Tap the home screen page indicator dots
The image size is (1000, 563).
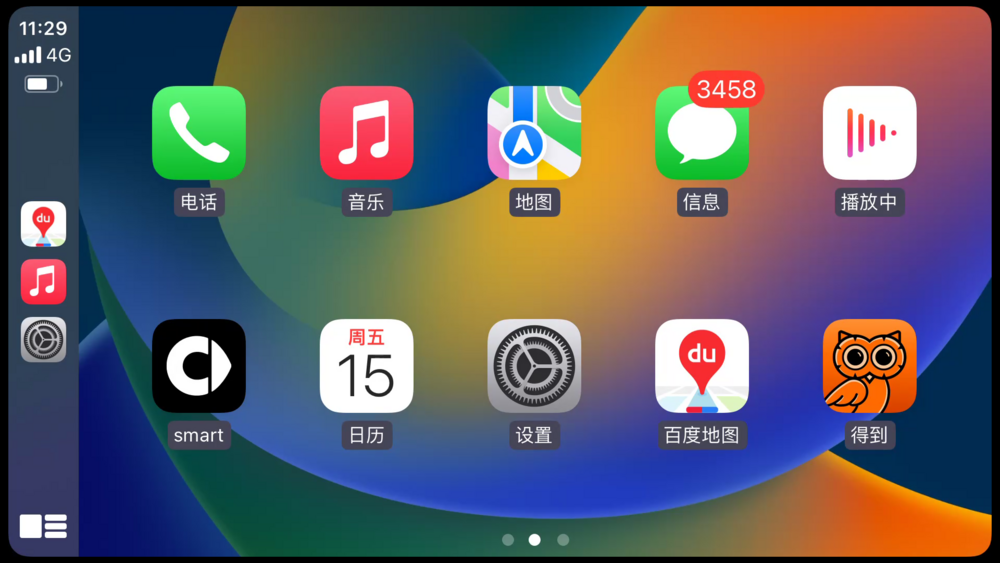tap(535, 540)
